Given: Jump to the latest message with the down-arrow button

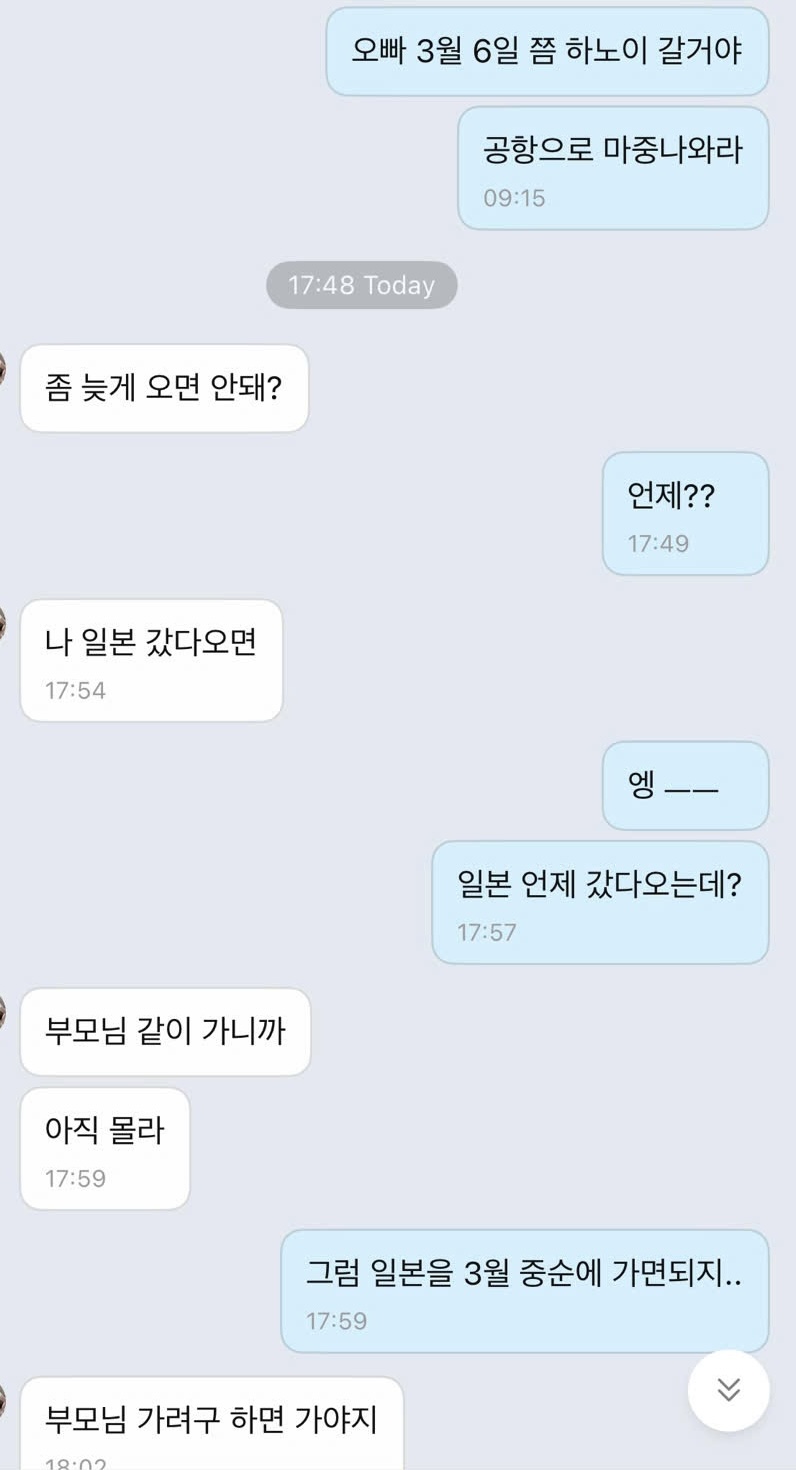Looking at the screenshot, I should [728, 1390].
